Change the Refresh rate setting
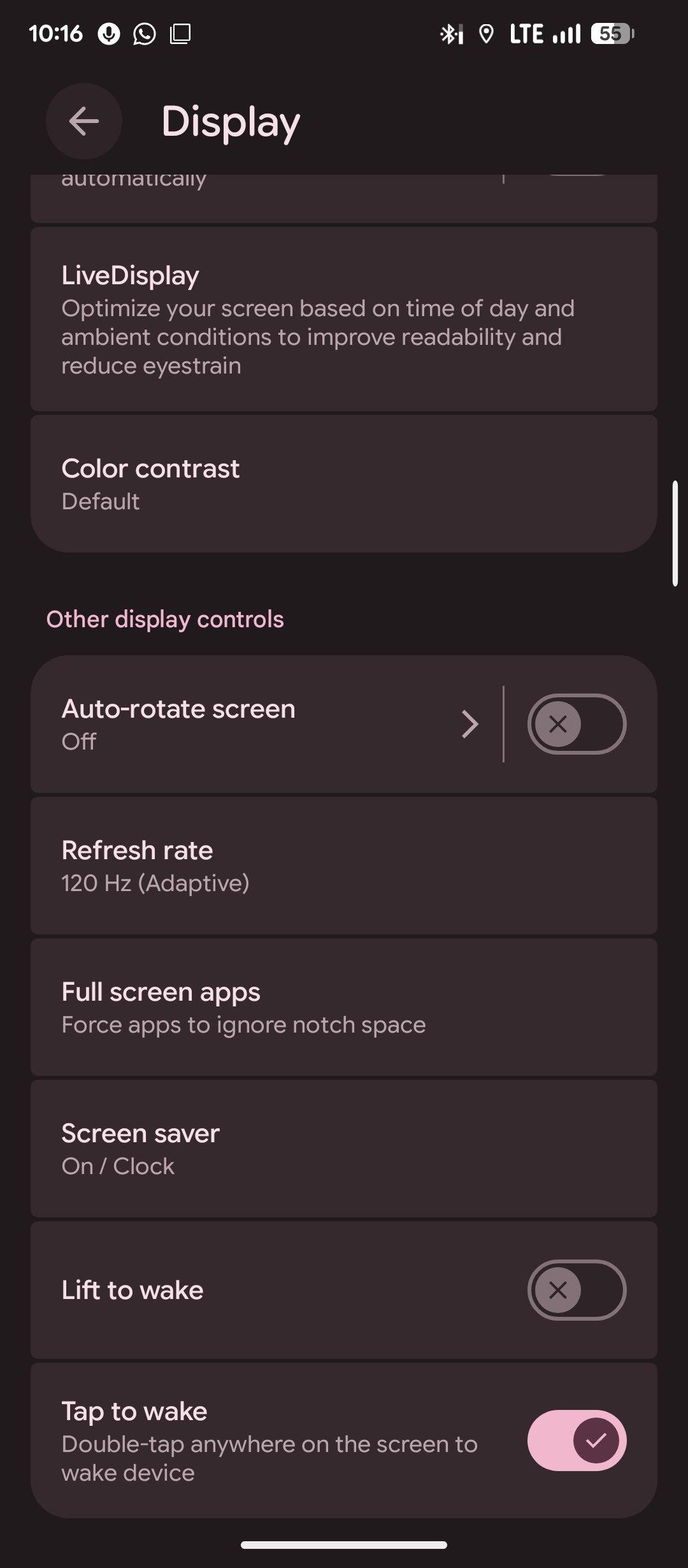The image size is (688, 1568). click(x=344, y=866)
